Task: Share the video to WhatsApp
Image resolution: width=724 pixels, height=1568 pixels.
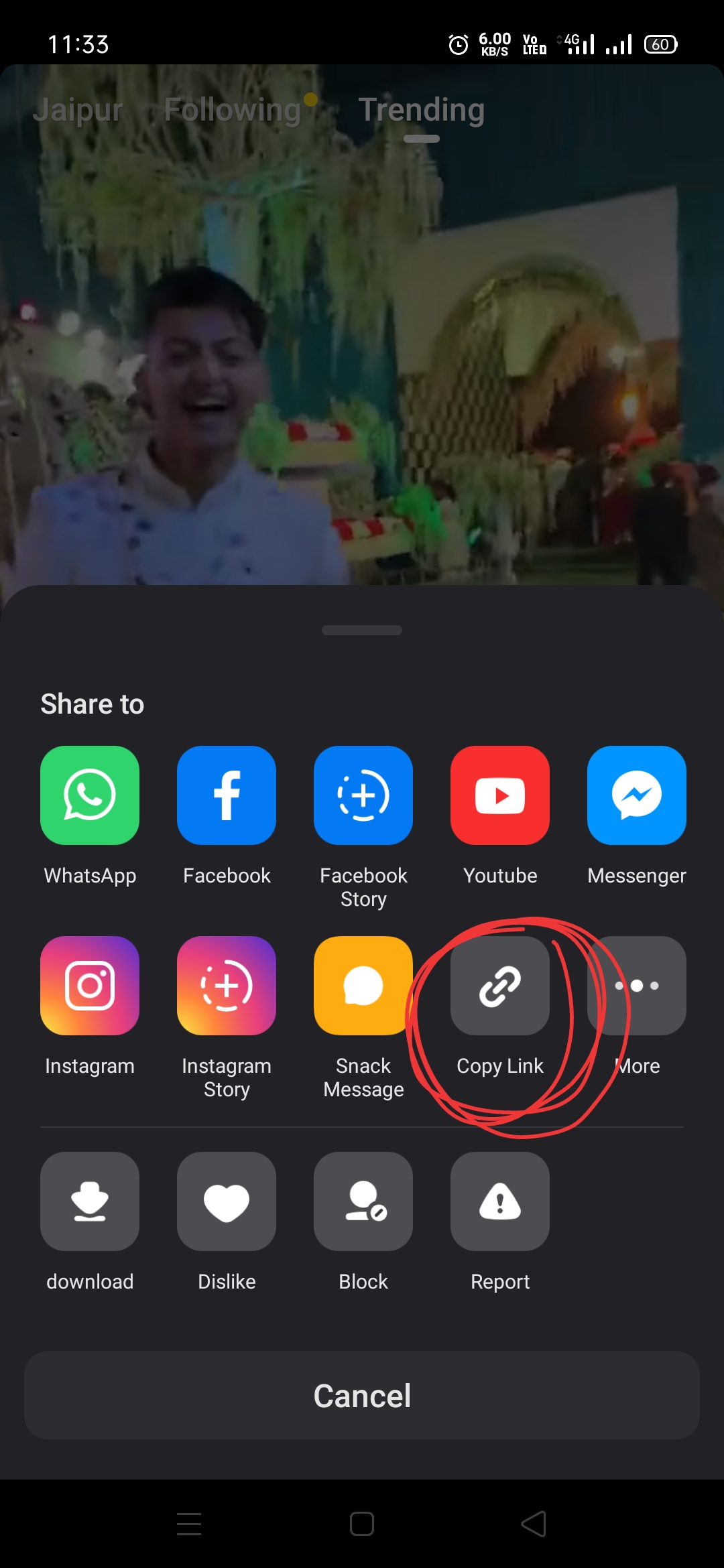Action: (x=90, y=795)
